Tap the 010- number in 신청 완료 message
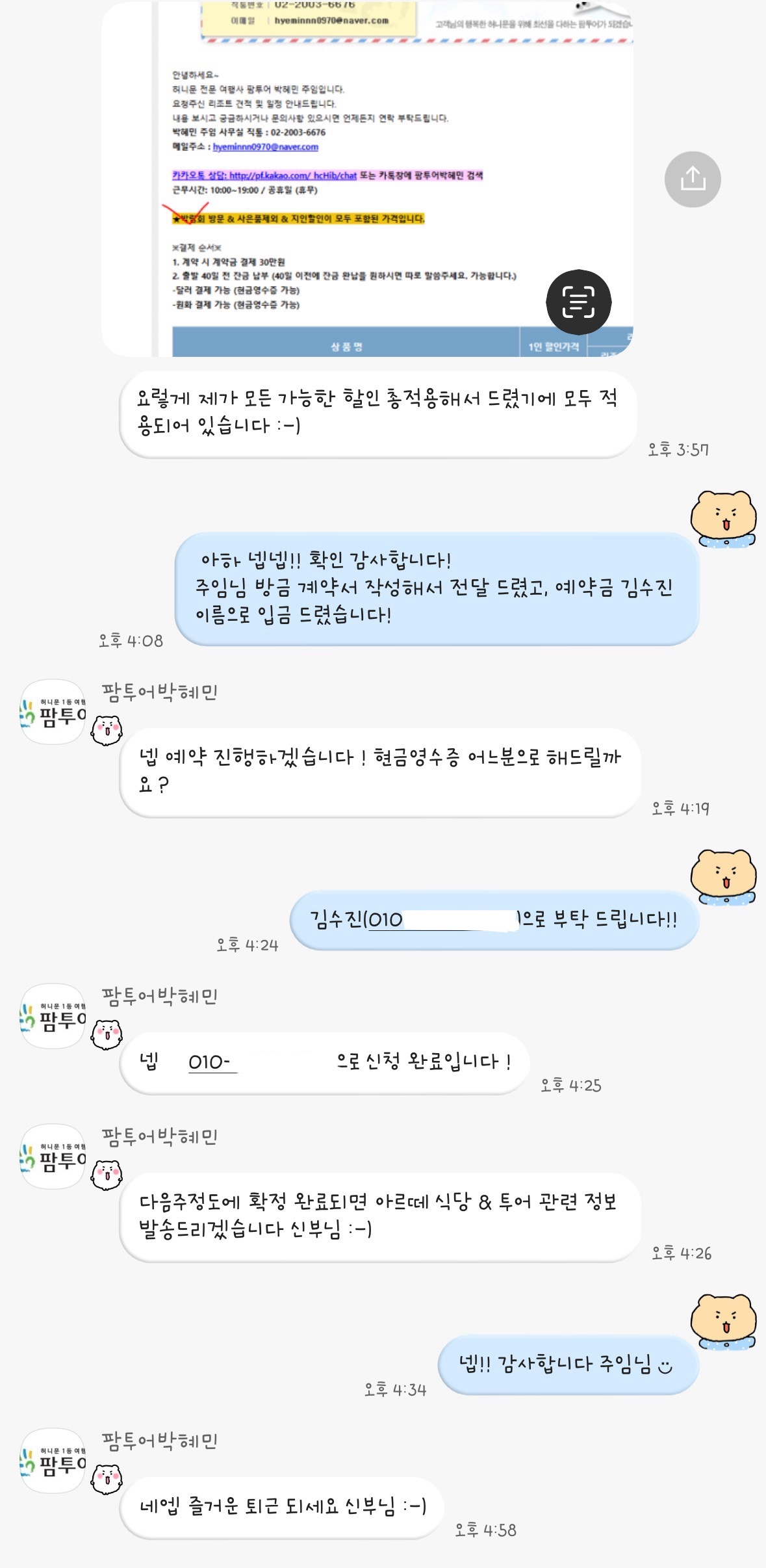 [211, 1062]
